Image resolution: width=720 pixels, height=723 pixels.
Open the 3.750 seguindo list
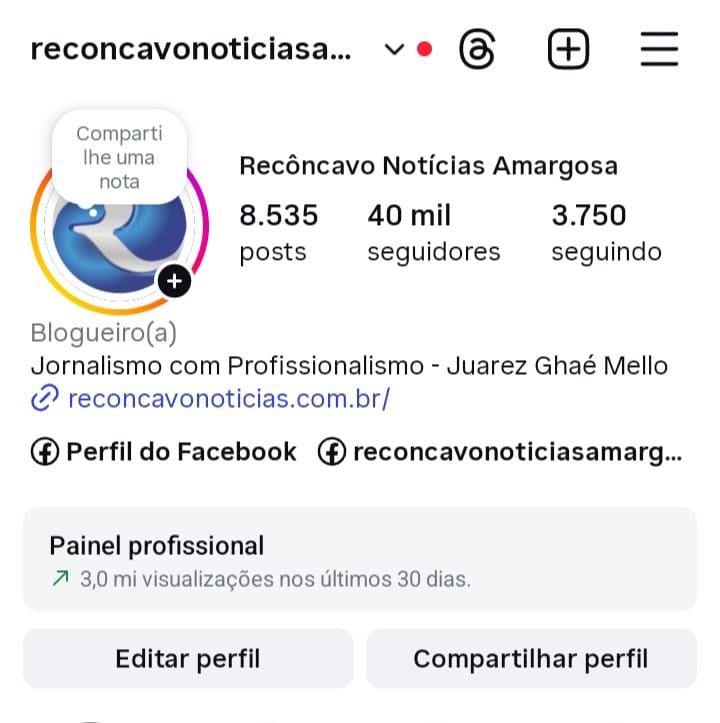(x=606, y=231)
